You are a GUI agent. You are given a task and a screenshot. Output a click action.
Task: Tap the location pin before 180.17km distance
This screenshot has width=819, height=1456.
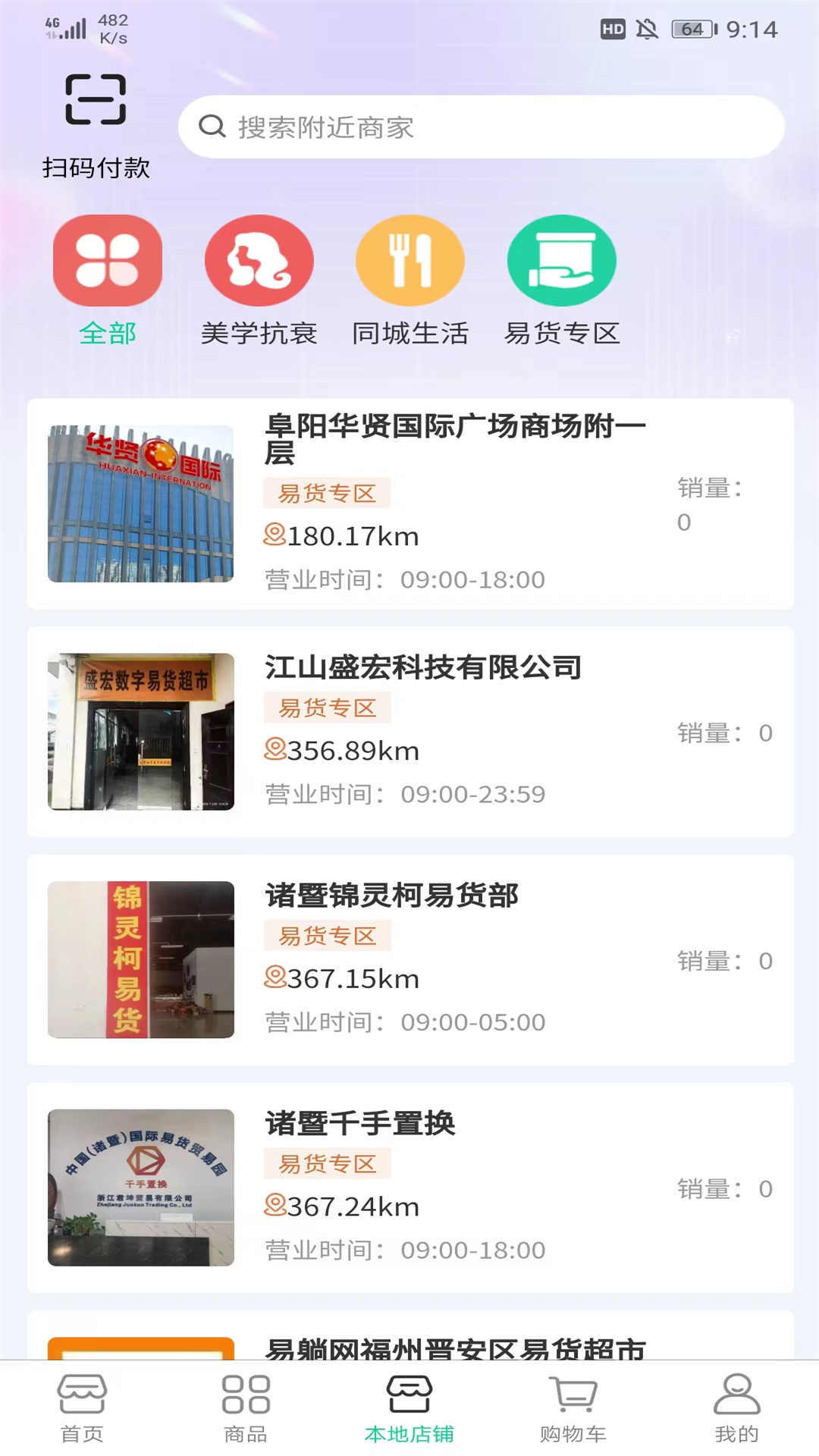tap(273, 536)
